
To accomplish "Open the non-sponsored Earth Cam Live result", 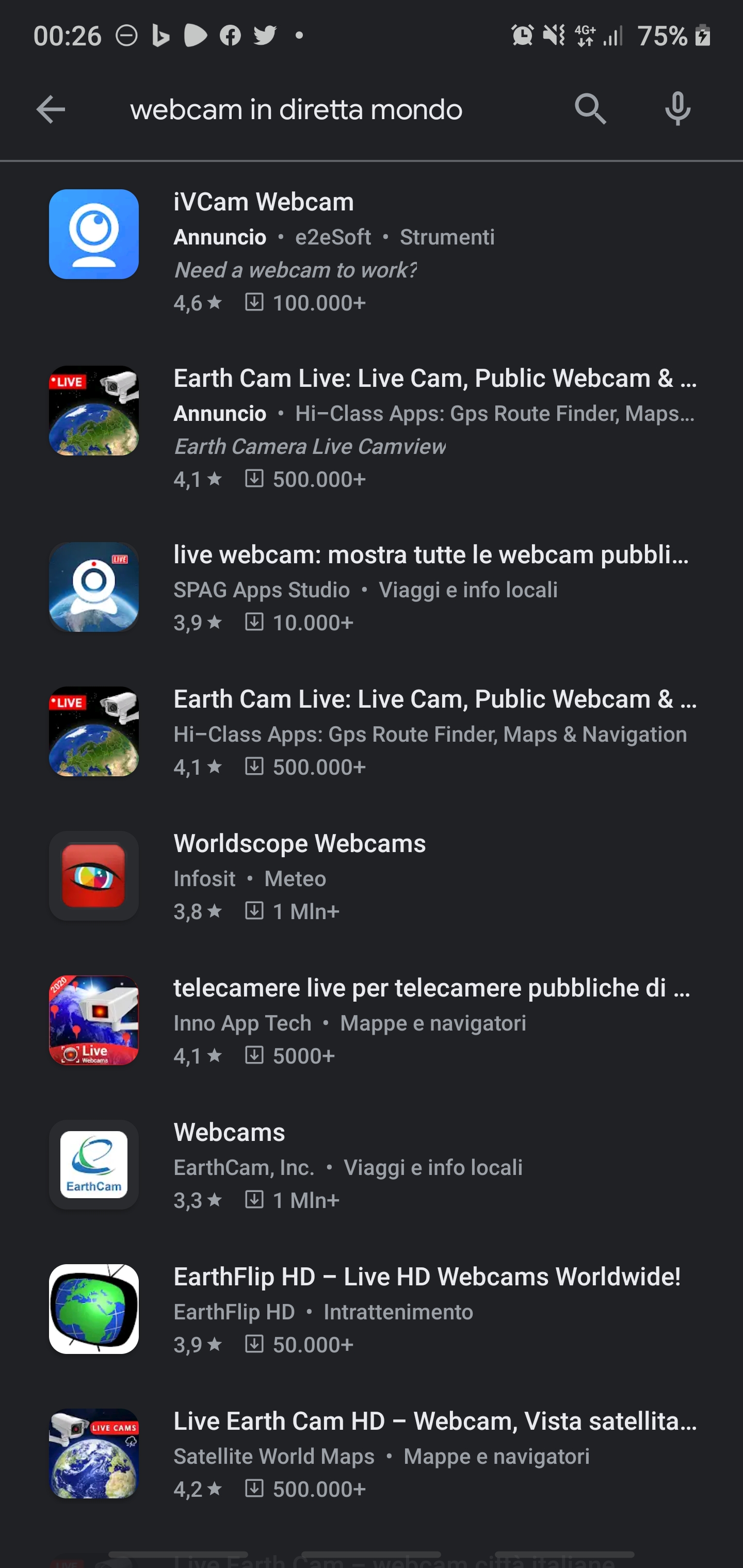I will [372, 732].
